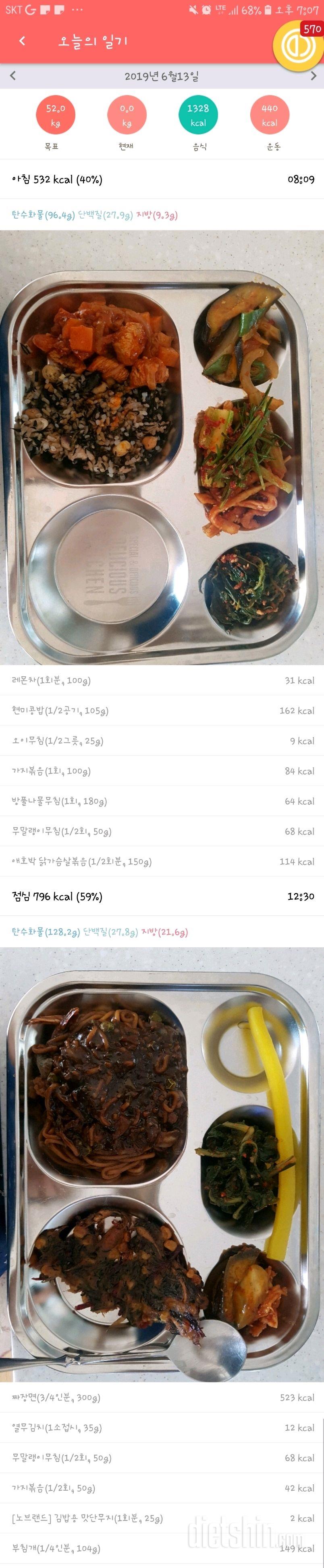
Task: Open the 아침 532 kcal meal header
Action: (162, 180)
